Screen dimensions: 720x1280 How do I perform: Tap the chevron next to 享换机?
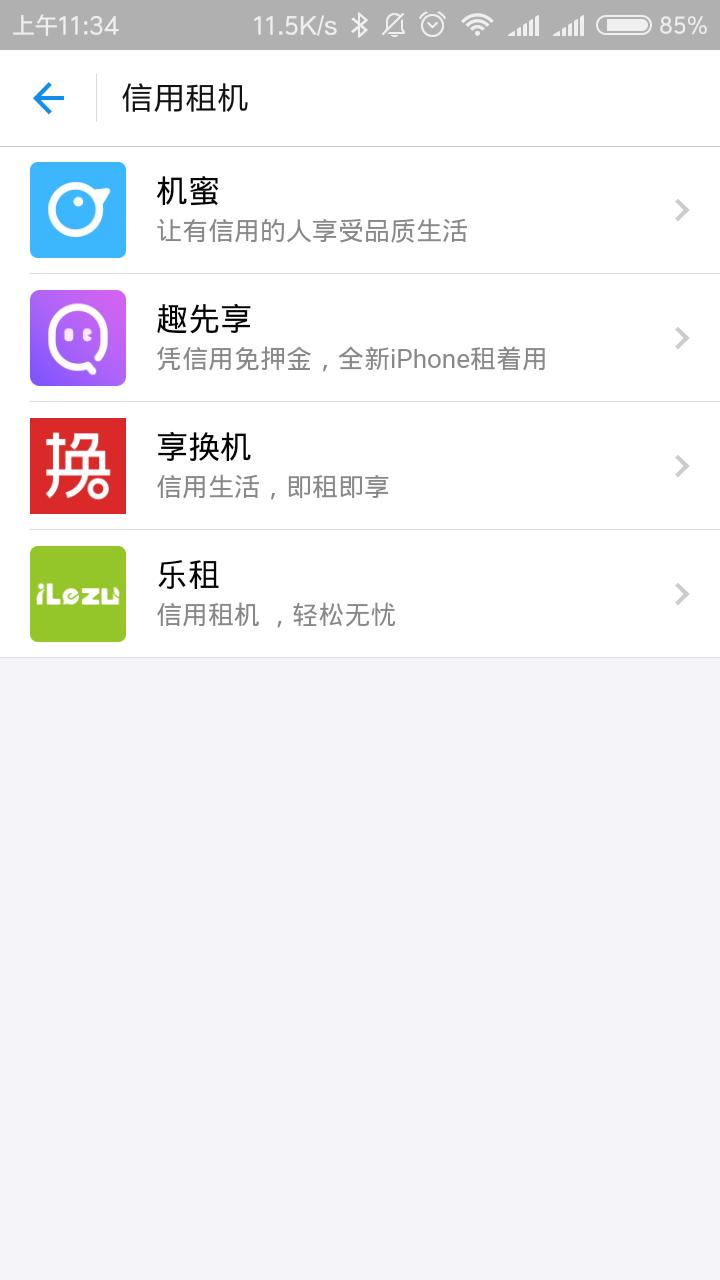681,466
